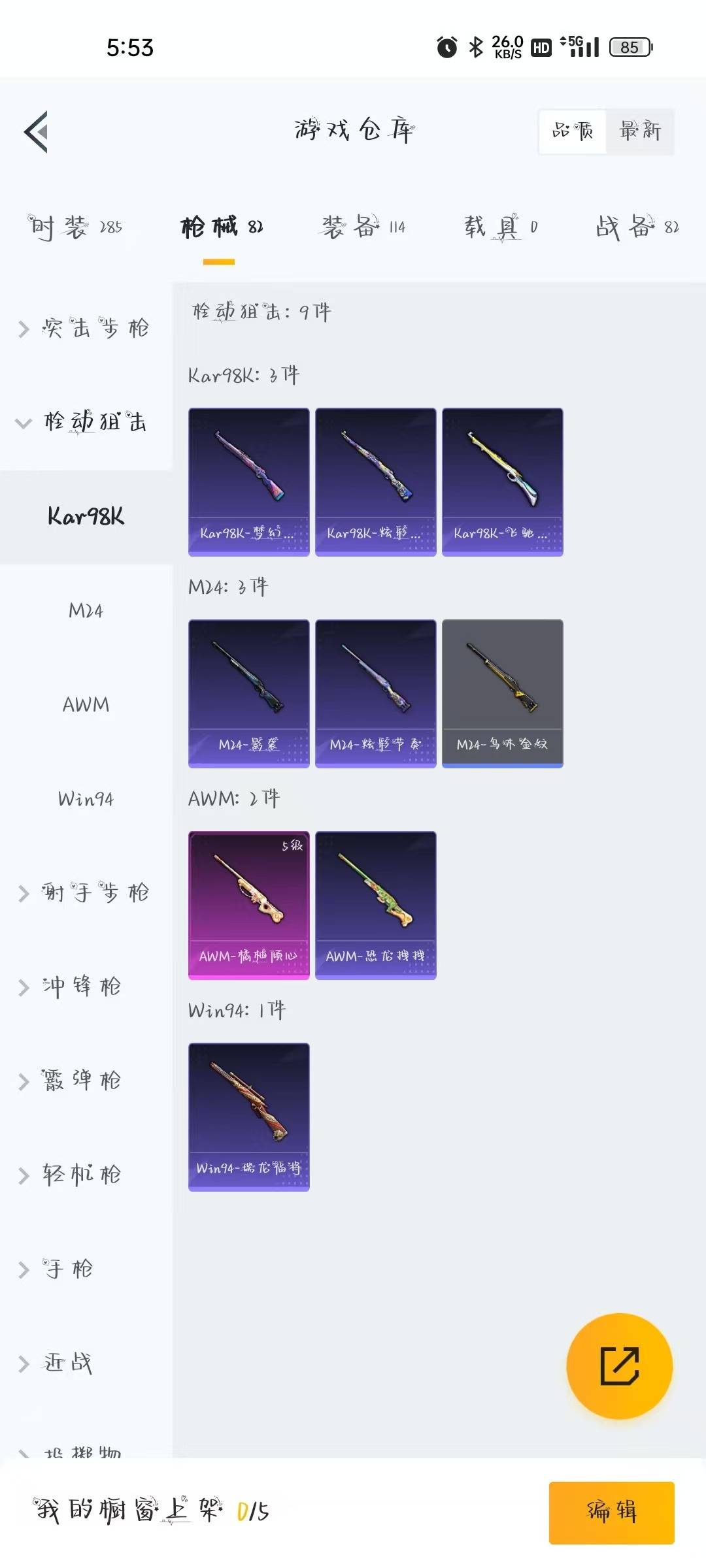706x1568 pixels.
Task: Open the Win94-瑞龙福将 skin card
Action: click(x=248, y=1117)
